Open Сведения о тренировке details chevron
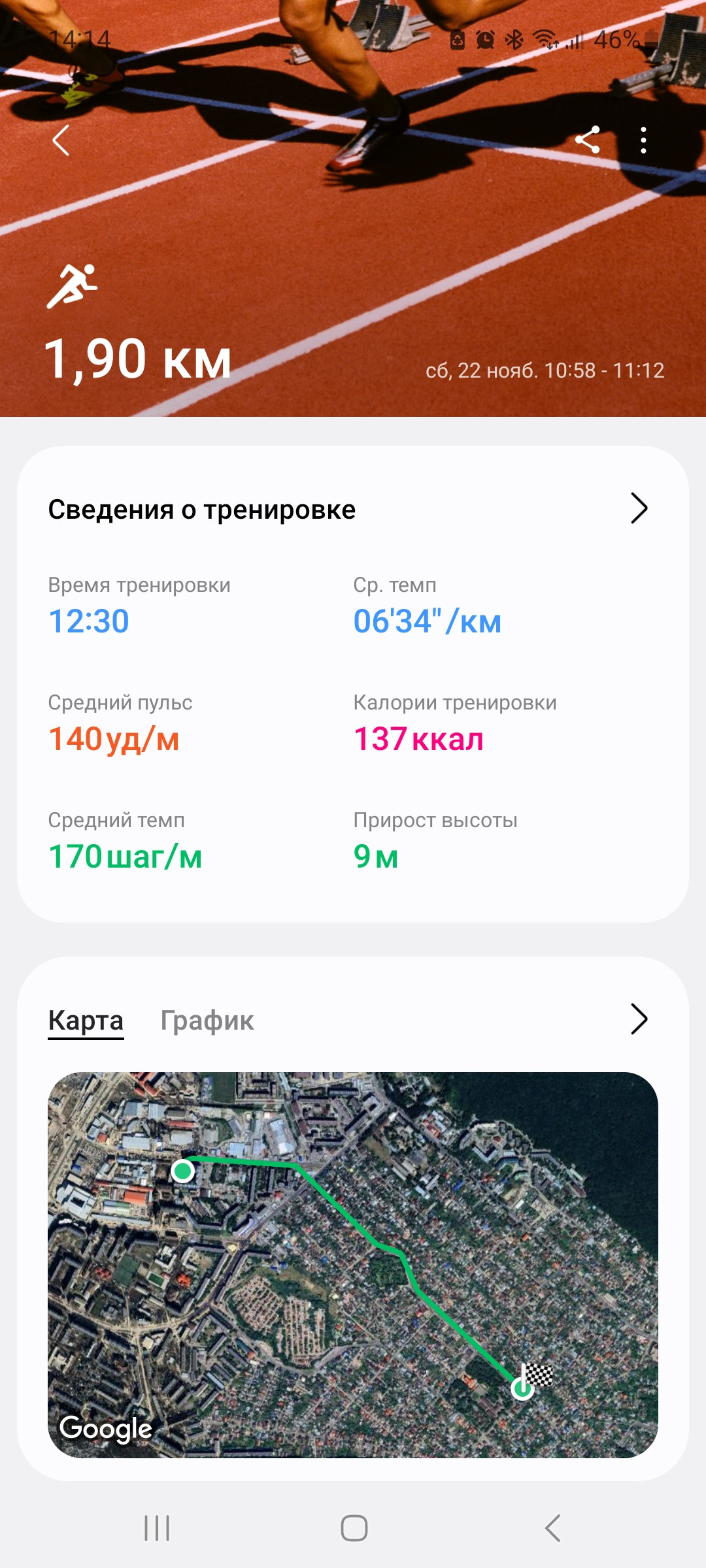The width and height of the screenshot is (706, 1568). (x=639, y=508)
